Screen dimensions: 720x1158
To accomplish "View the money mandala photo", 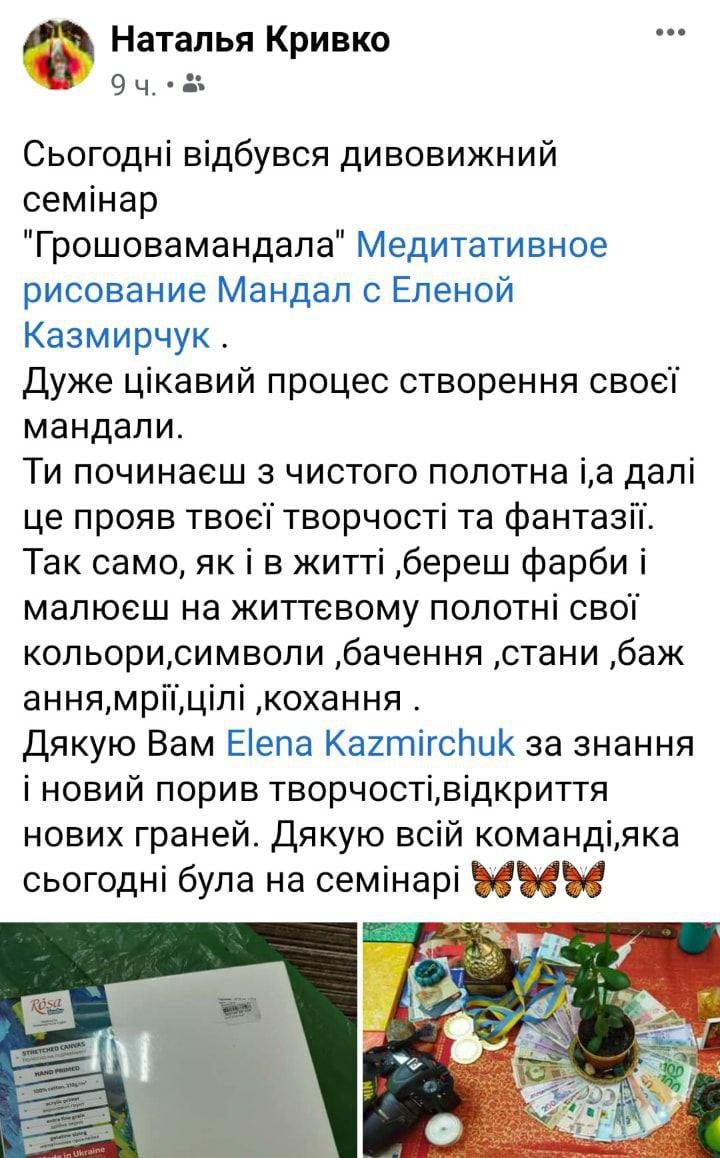I will 541,1040.
